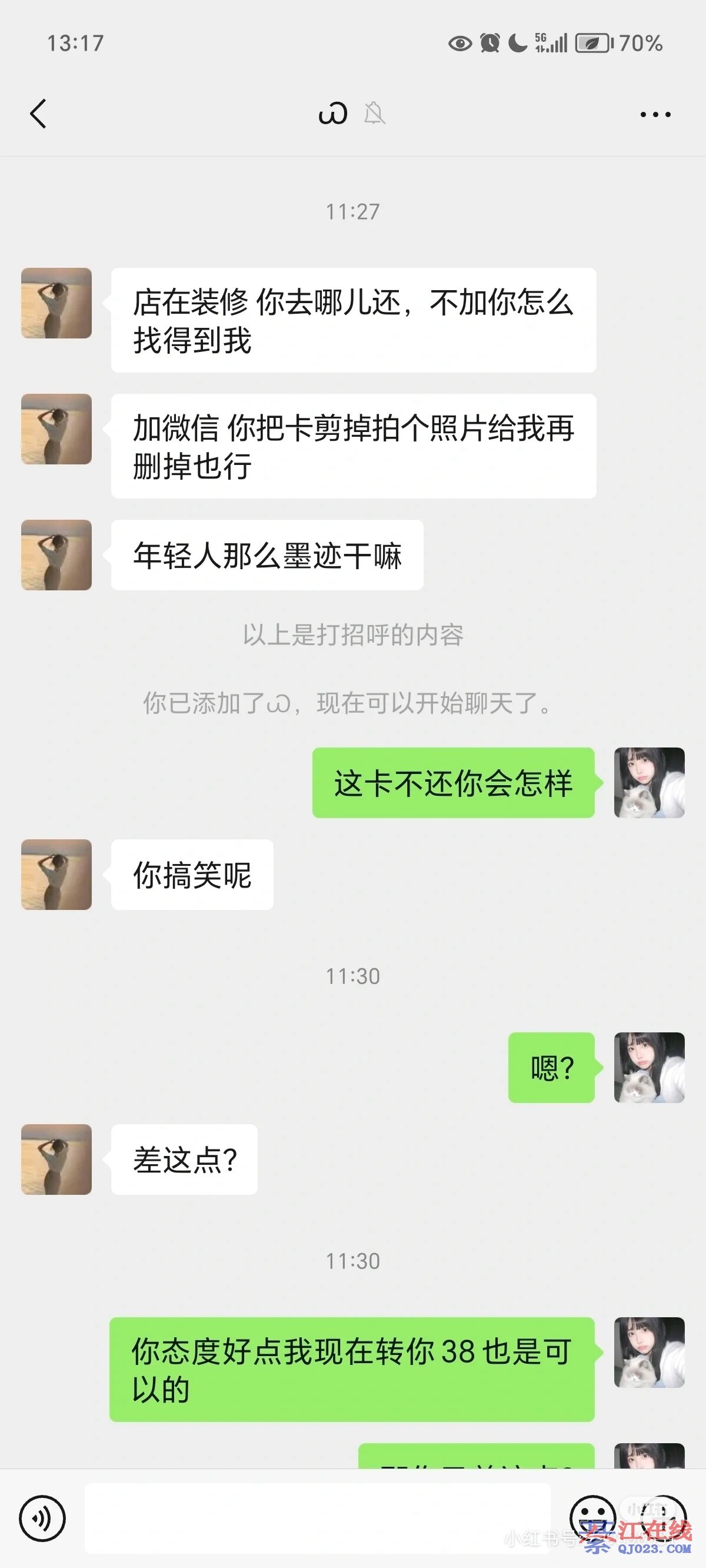Tap the avatar next to "差这点?"

coord(56,1160)
